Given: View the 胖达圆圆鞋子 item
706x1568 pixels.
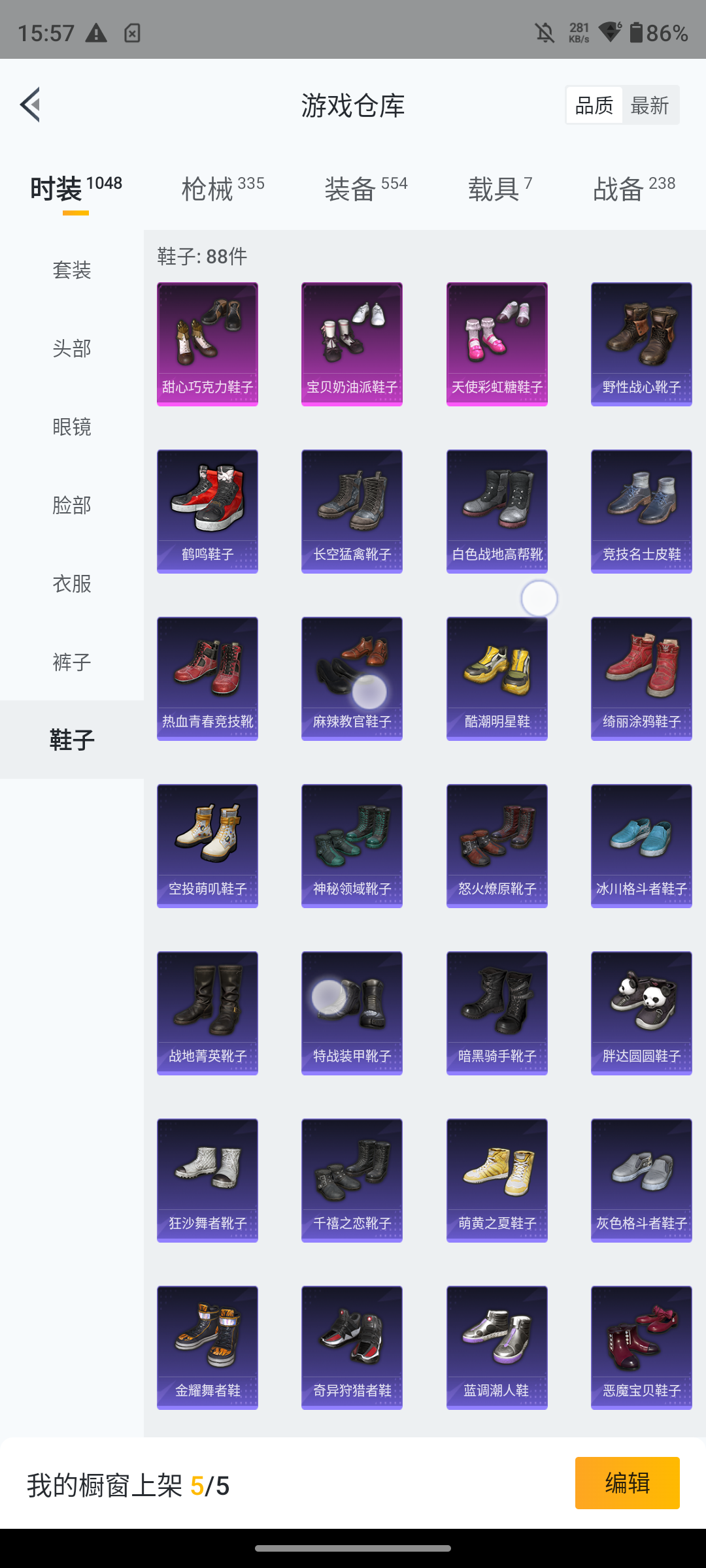Looking at the screenshot, I should coord(641,1013).
